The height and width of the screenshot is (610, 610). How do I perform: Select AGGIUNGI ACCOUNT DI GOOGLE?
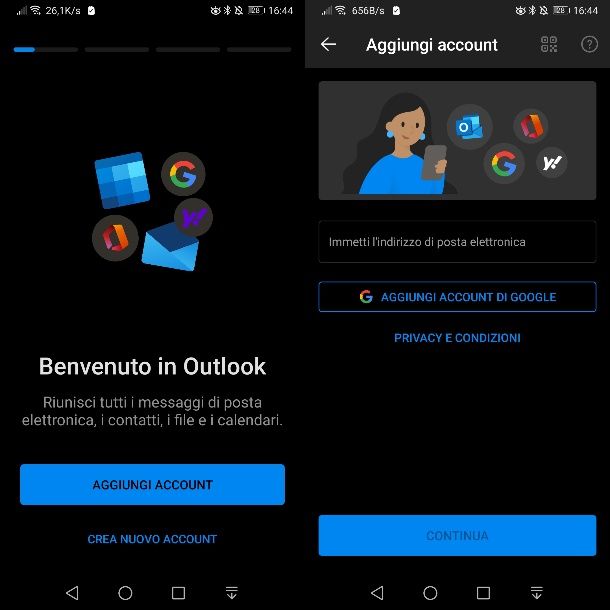click(x=457, y=297)
